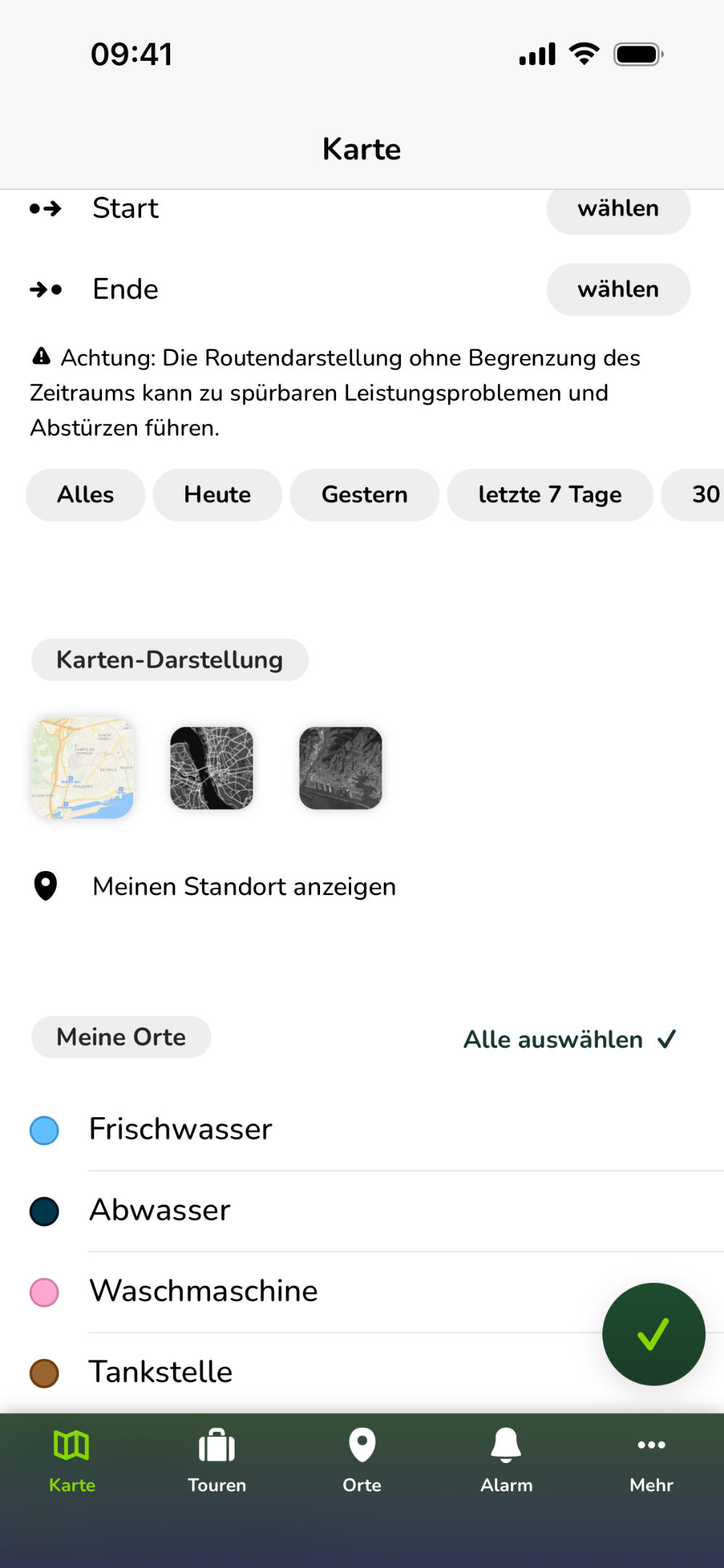Choose the Ende date
Screen dimensions: 724x1568
(x=618, y=289)
